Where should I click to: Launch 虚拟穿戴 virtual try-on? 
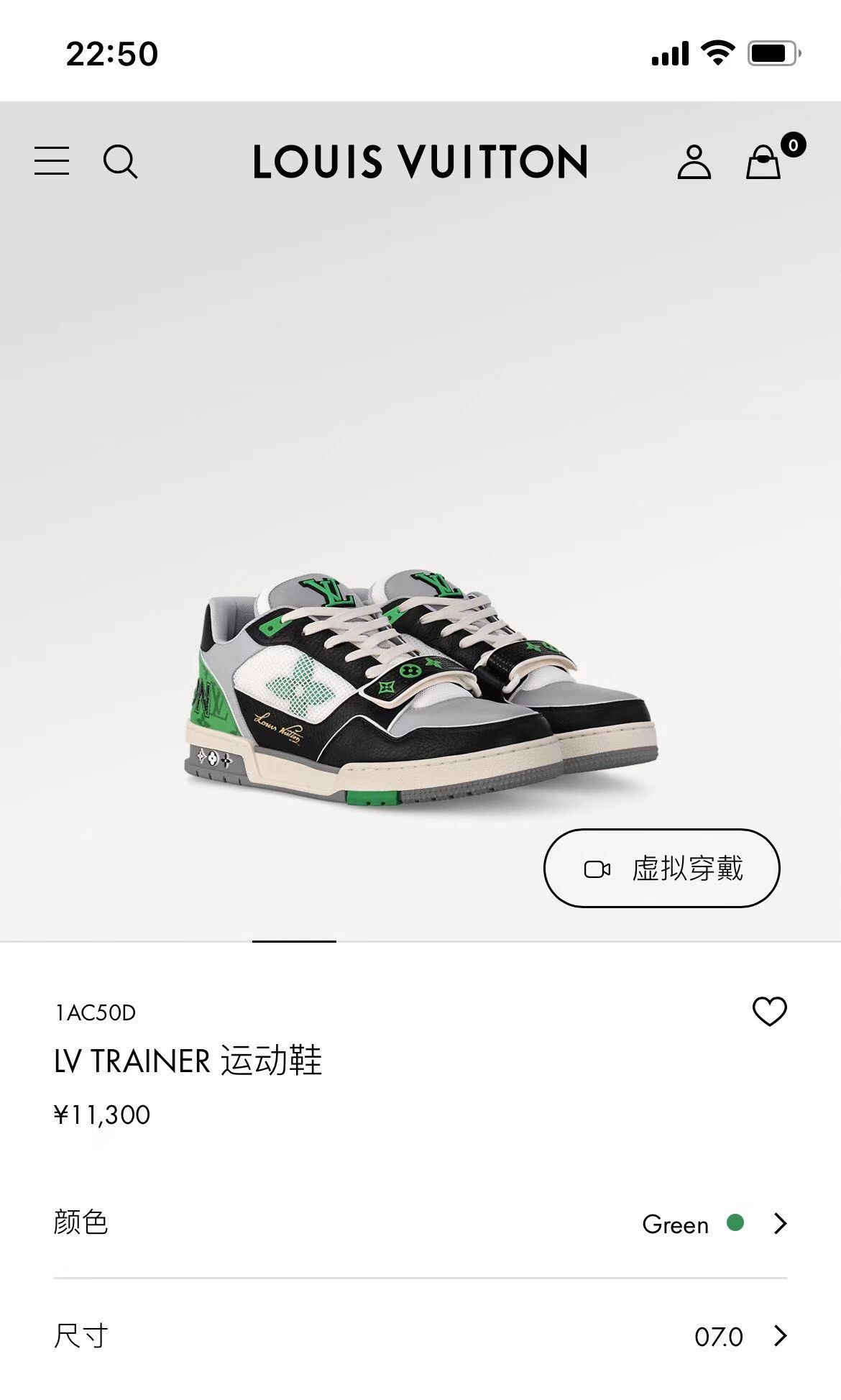661,868
